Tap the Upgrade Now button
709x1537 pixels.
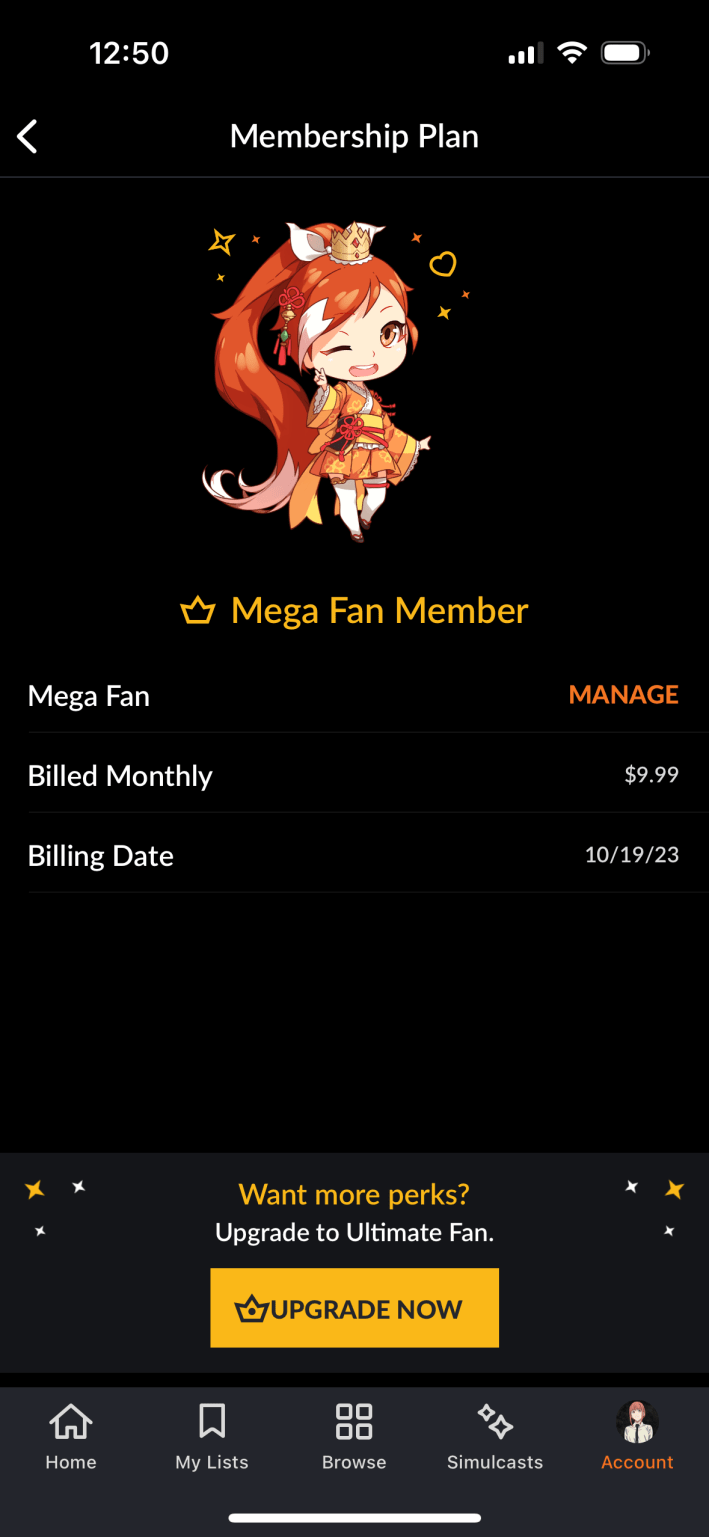354,1308
